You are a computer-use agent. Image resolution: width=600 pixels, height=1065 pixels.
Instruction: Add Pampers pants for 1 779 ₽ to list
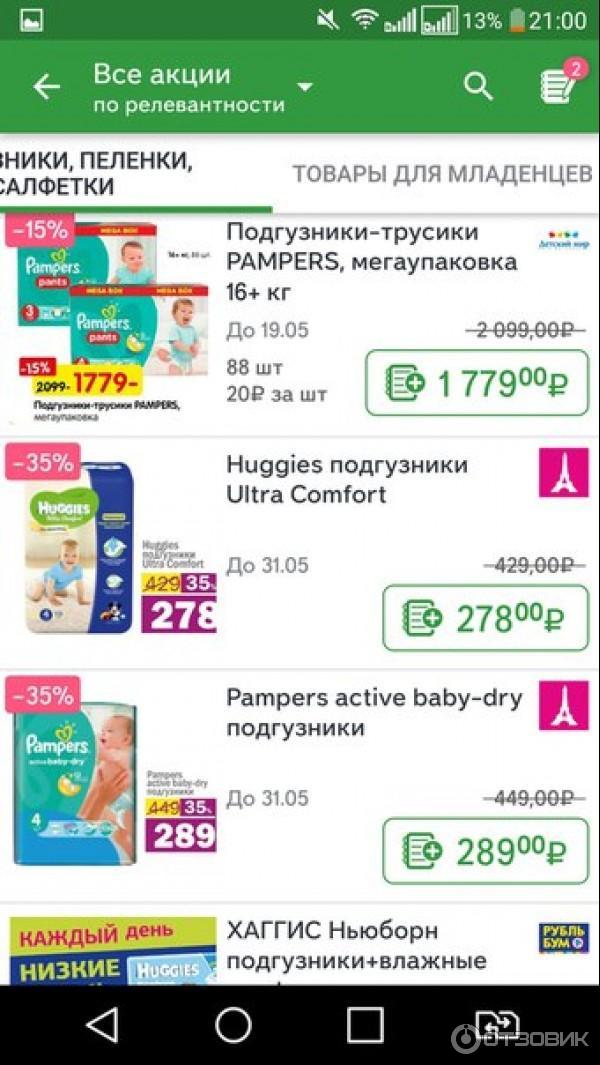[476, 383]
